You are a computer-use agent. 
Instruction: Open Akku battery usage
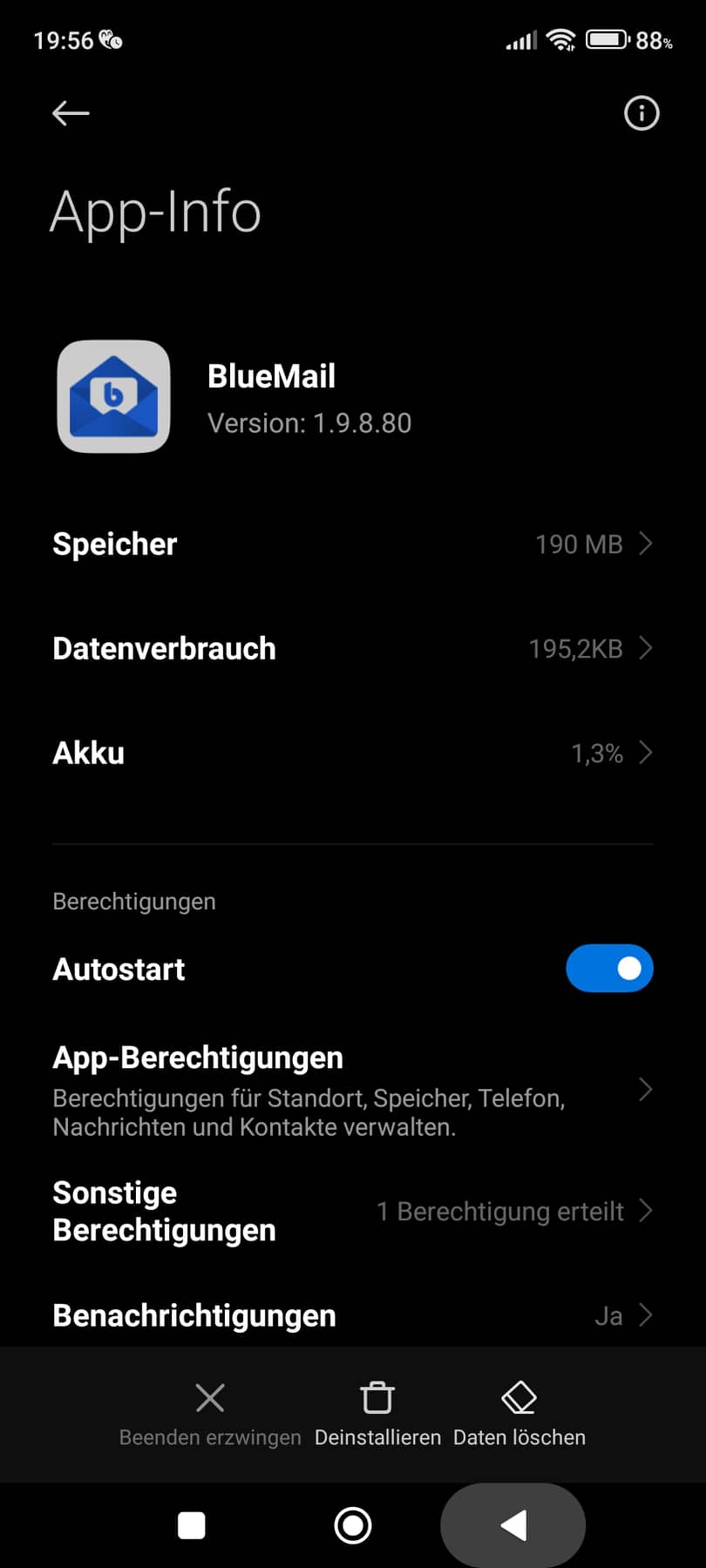[352, 754]
